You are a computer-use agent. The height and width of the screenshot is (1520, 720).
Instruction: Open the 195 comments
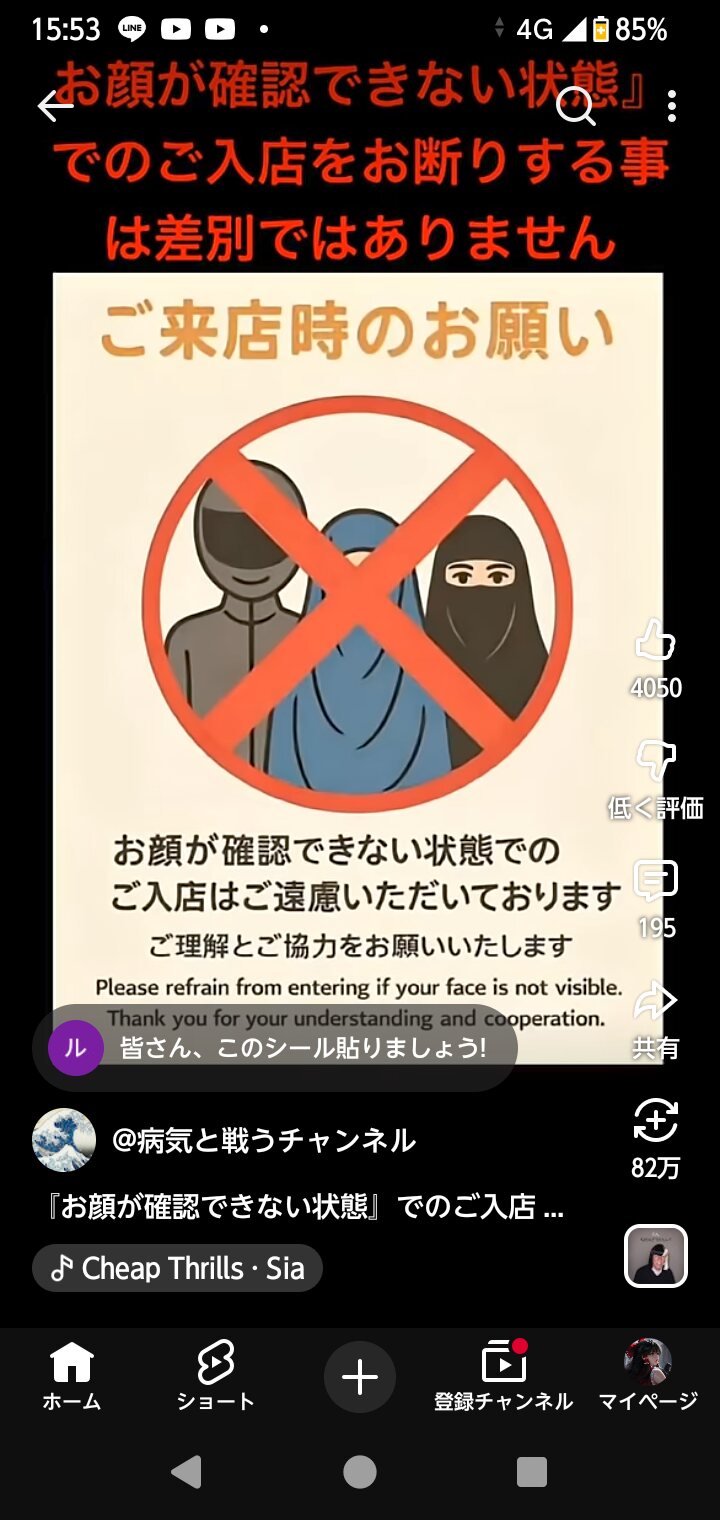[656, 881]
